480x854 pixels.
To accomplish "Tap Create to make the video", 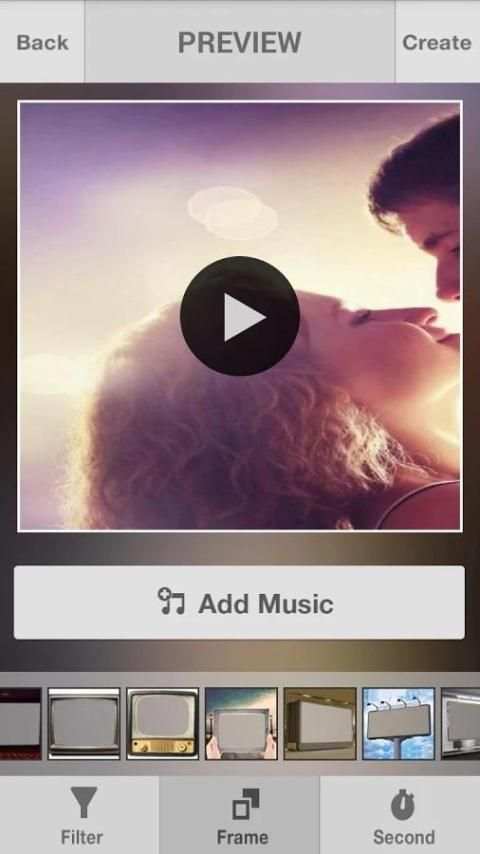I will click(437, 42).
